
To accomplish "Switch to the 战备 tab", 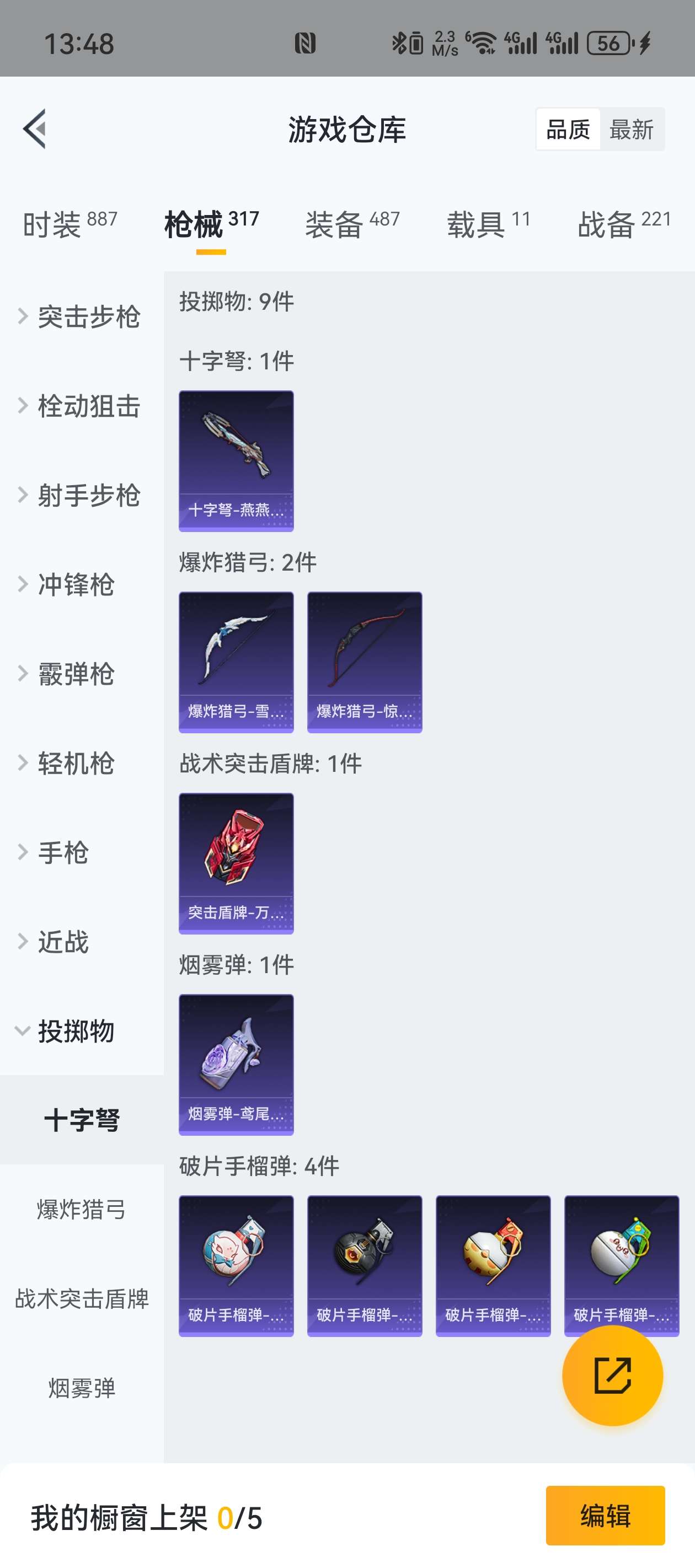I will [x=624, y=224].
